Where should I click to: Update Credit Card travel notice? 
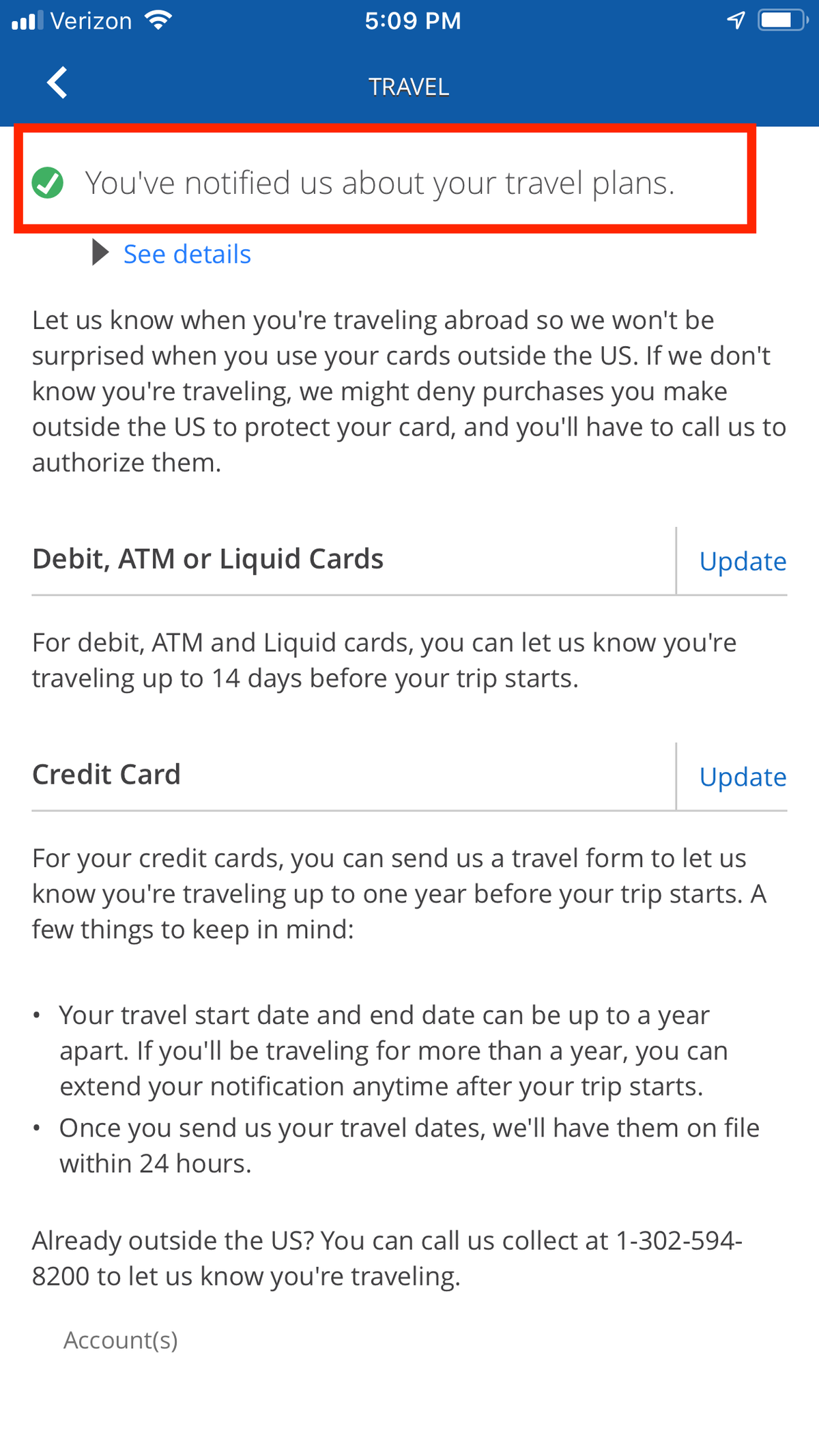tap(743, 777)
